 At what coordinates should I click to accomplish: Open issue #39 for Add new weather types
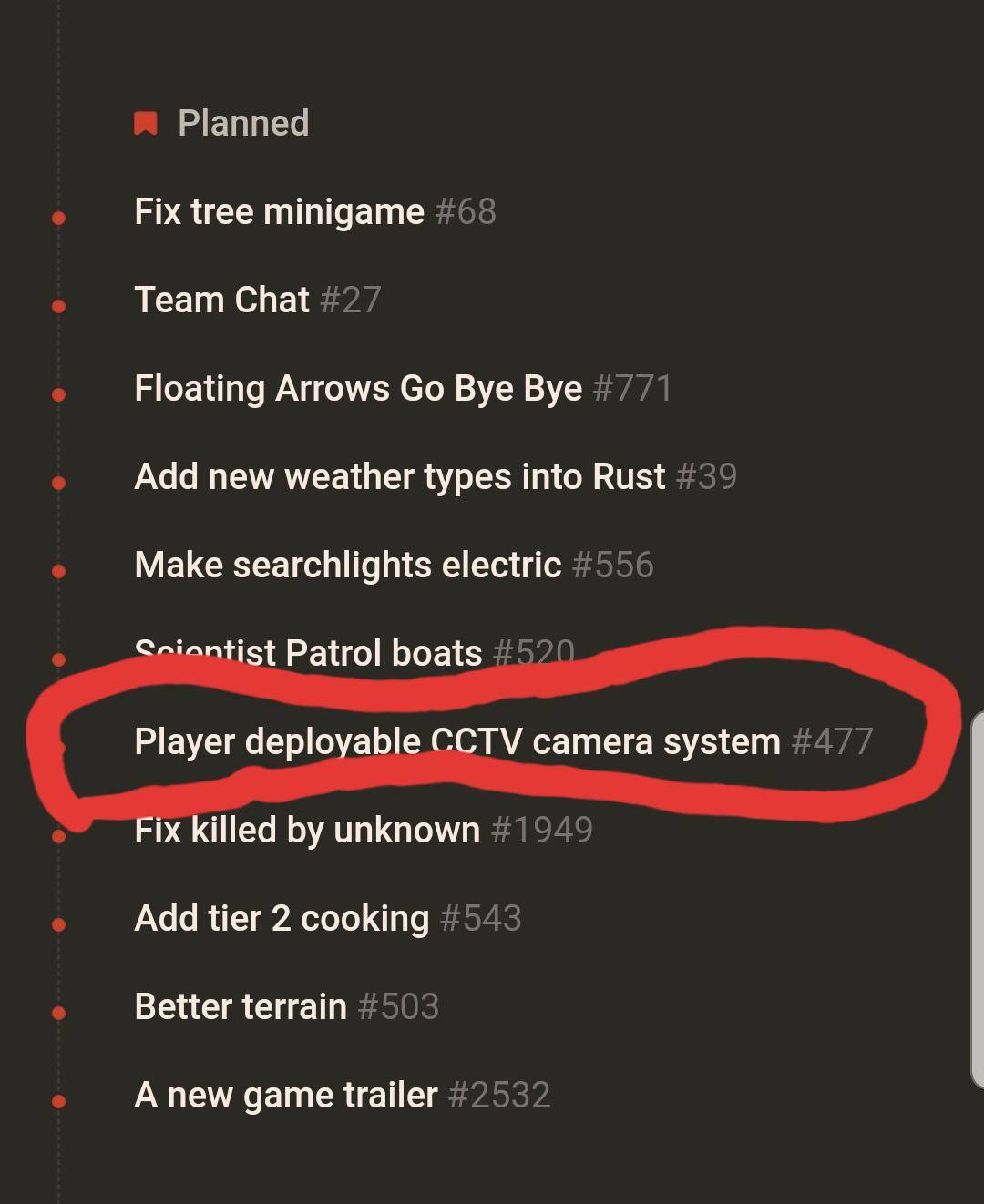coord(705,476)
